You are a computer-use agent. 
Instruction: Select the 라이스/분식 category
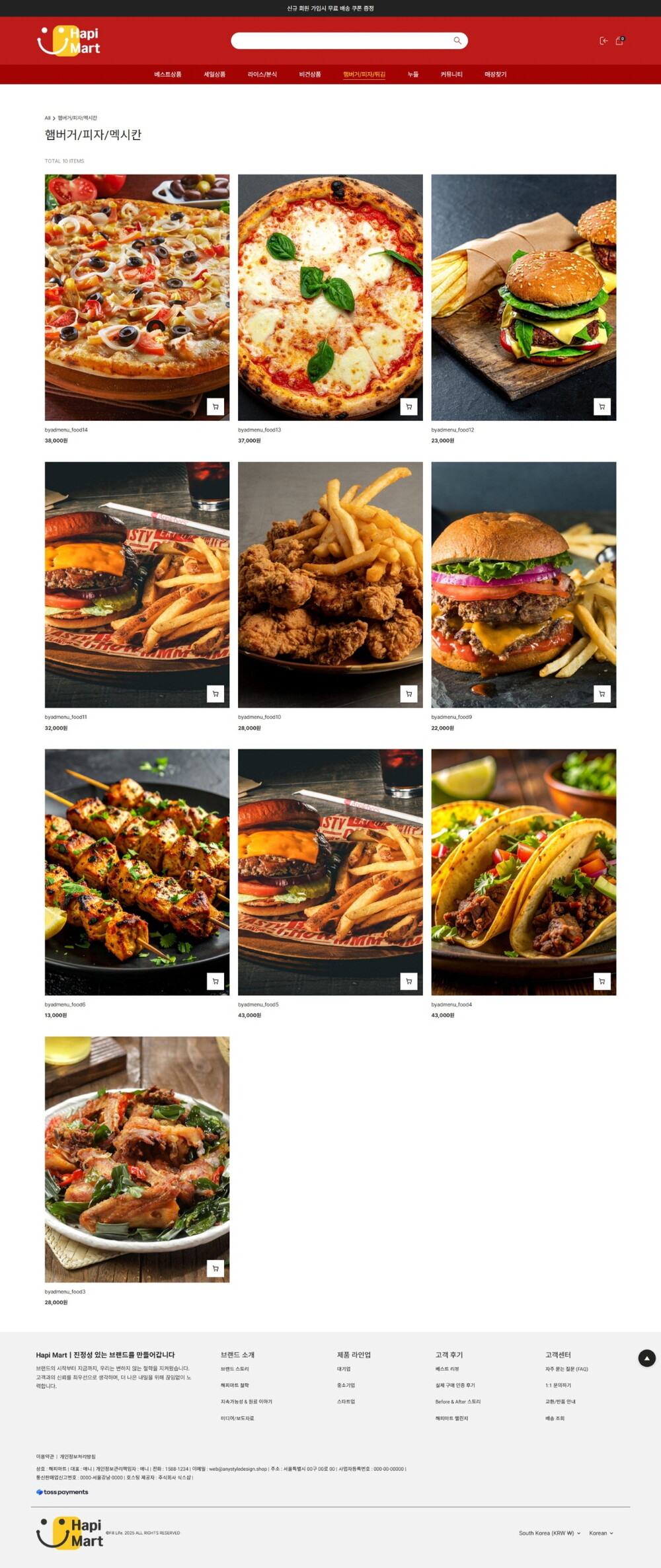pyautogui.click(x=262, y=75)
